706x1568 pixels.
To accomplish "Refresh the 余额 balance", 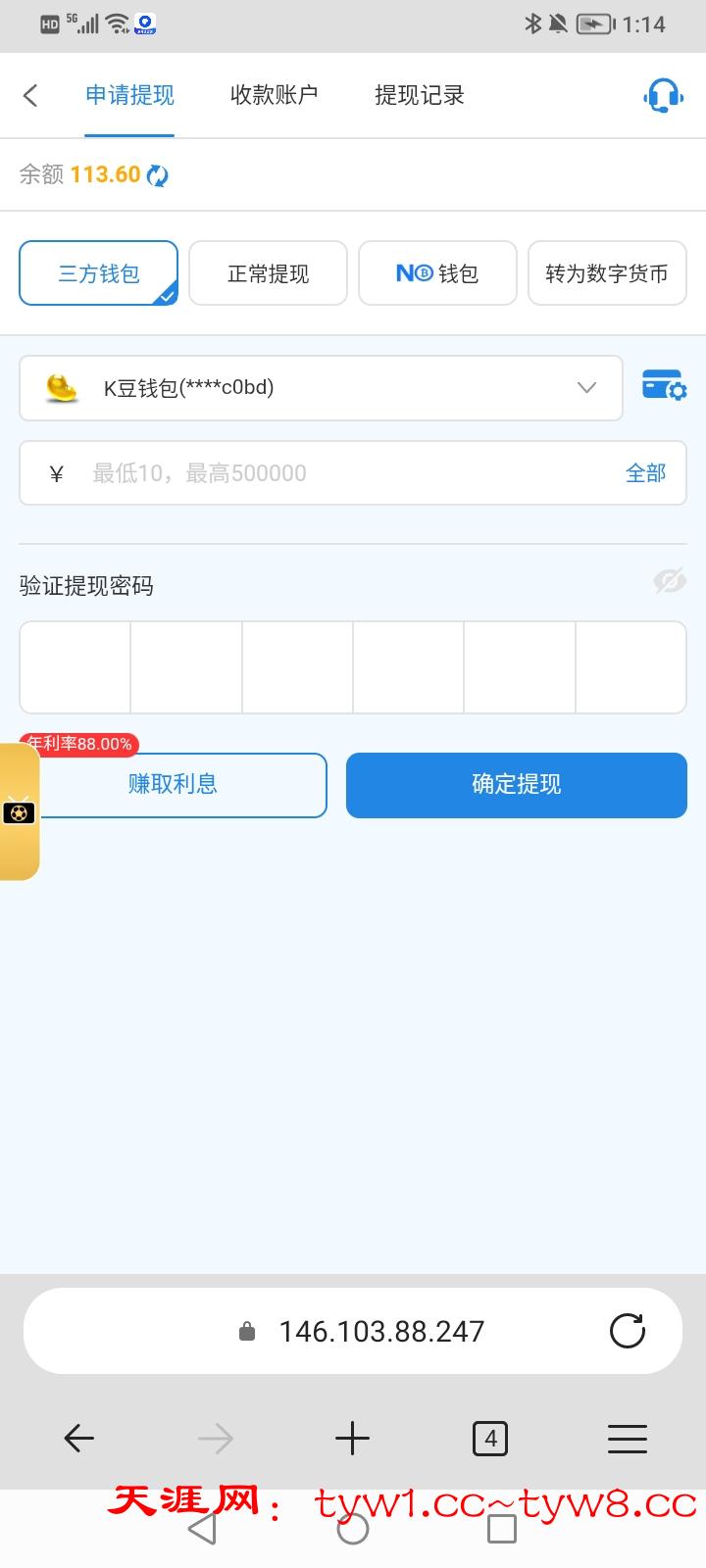I will 158,175.
